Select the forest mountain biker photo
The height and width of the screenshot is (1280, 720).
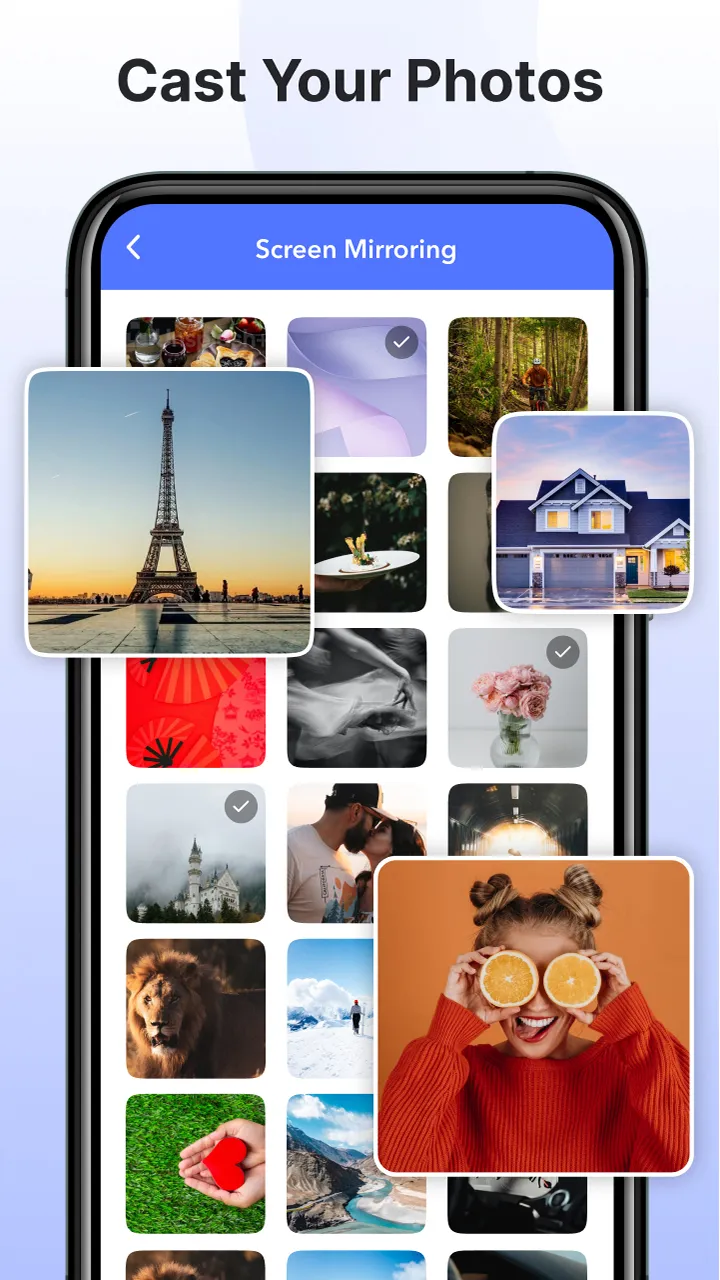pos(517,387)
